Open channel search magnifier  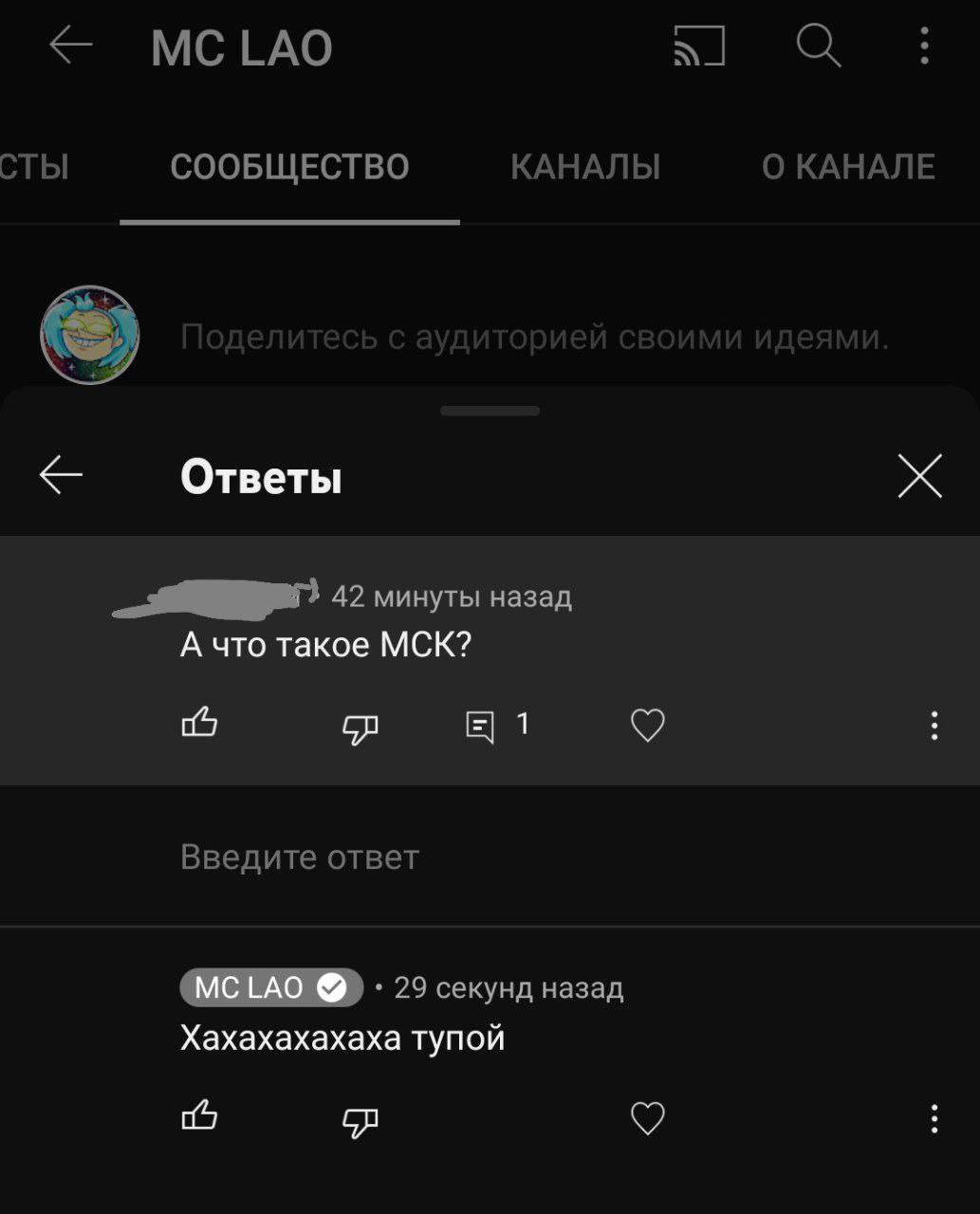(819, 46)
